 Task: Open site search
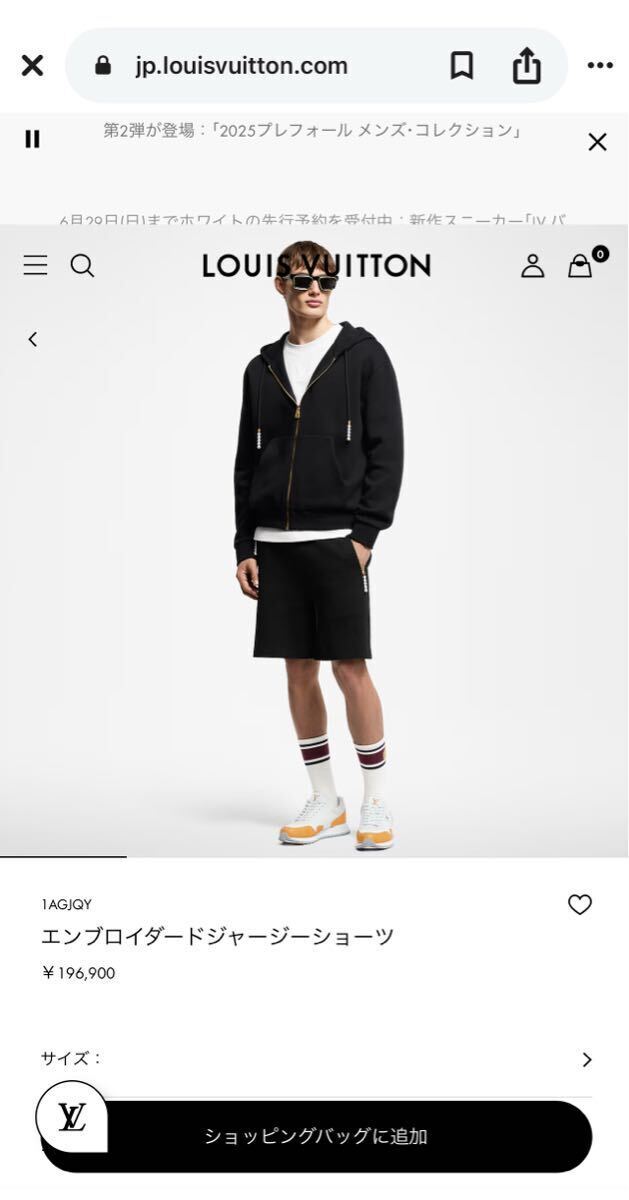tap(82, 265)
